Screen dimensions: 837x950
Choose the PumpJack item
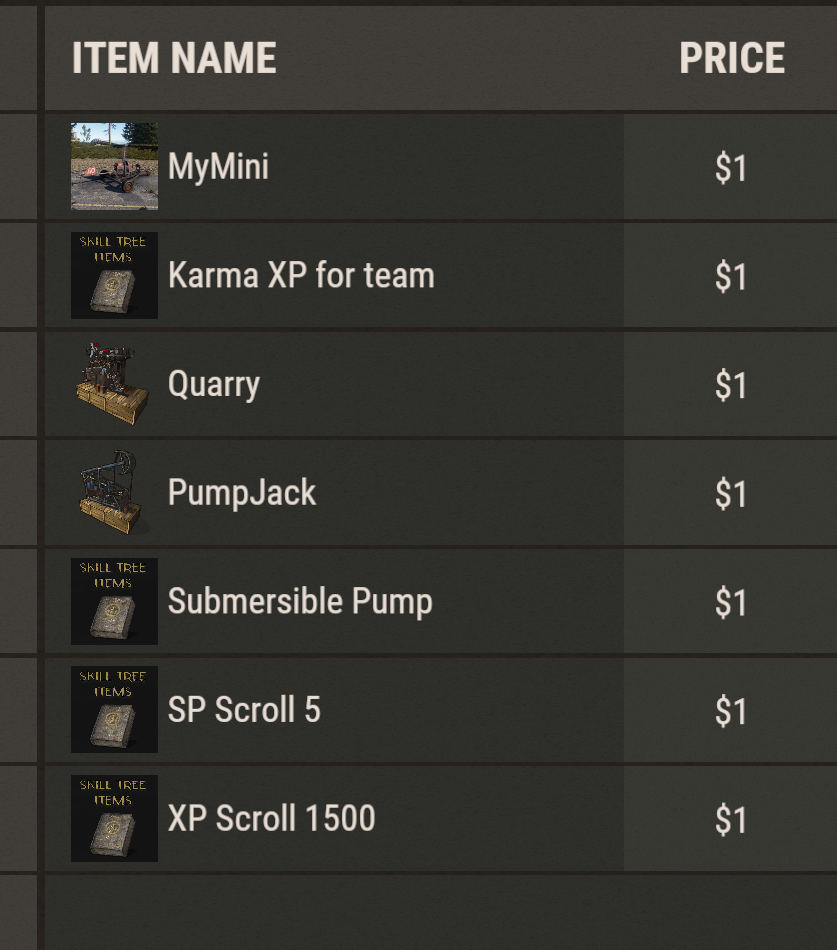tap(241, 492)
